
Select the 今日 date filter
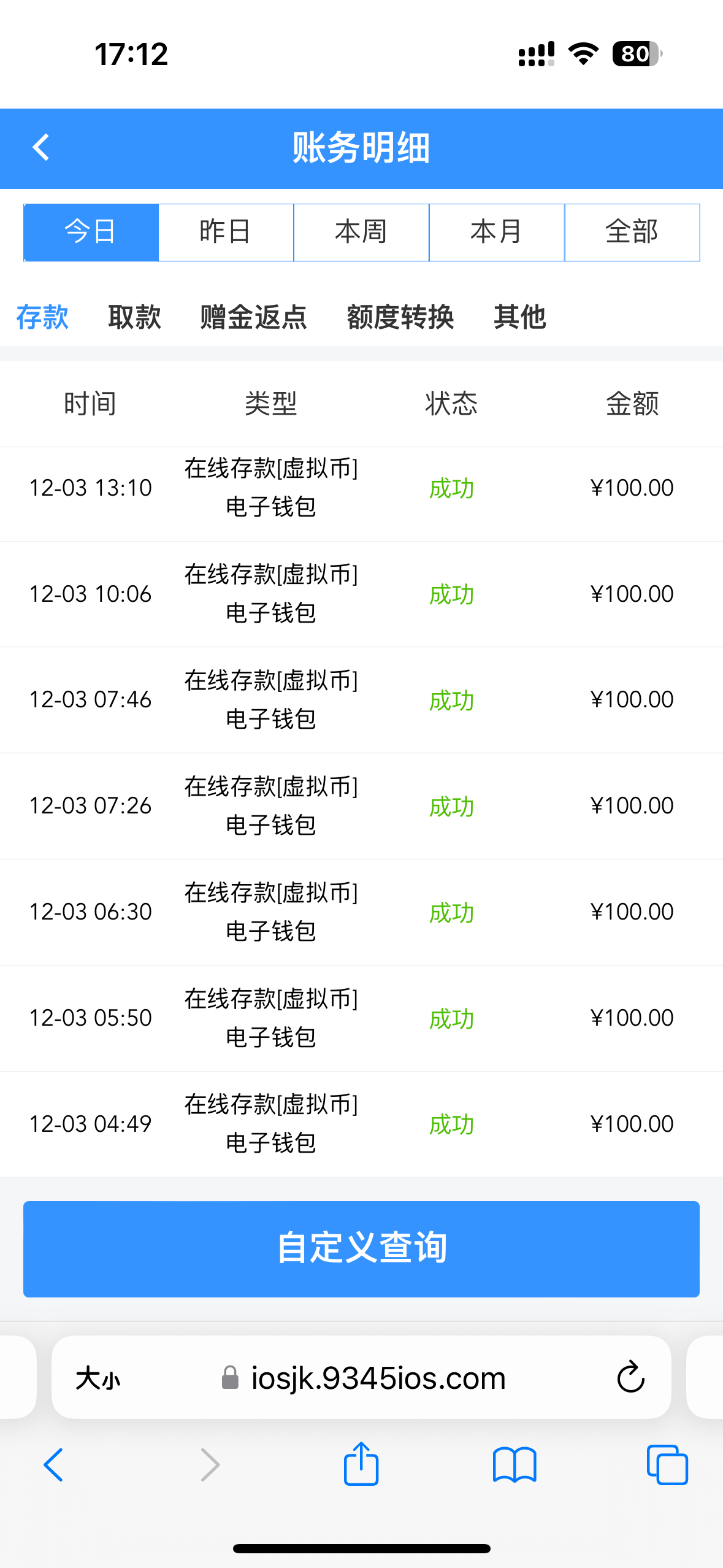[91, 233]
